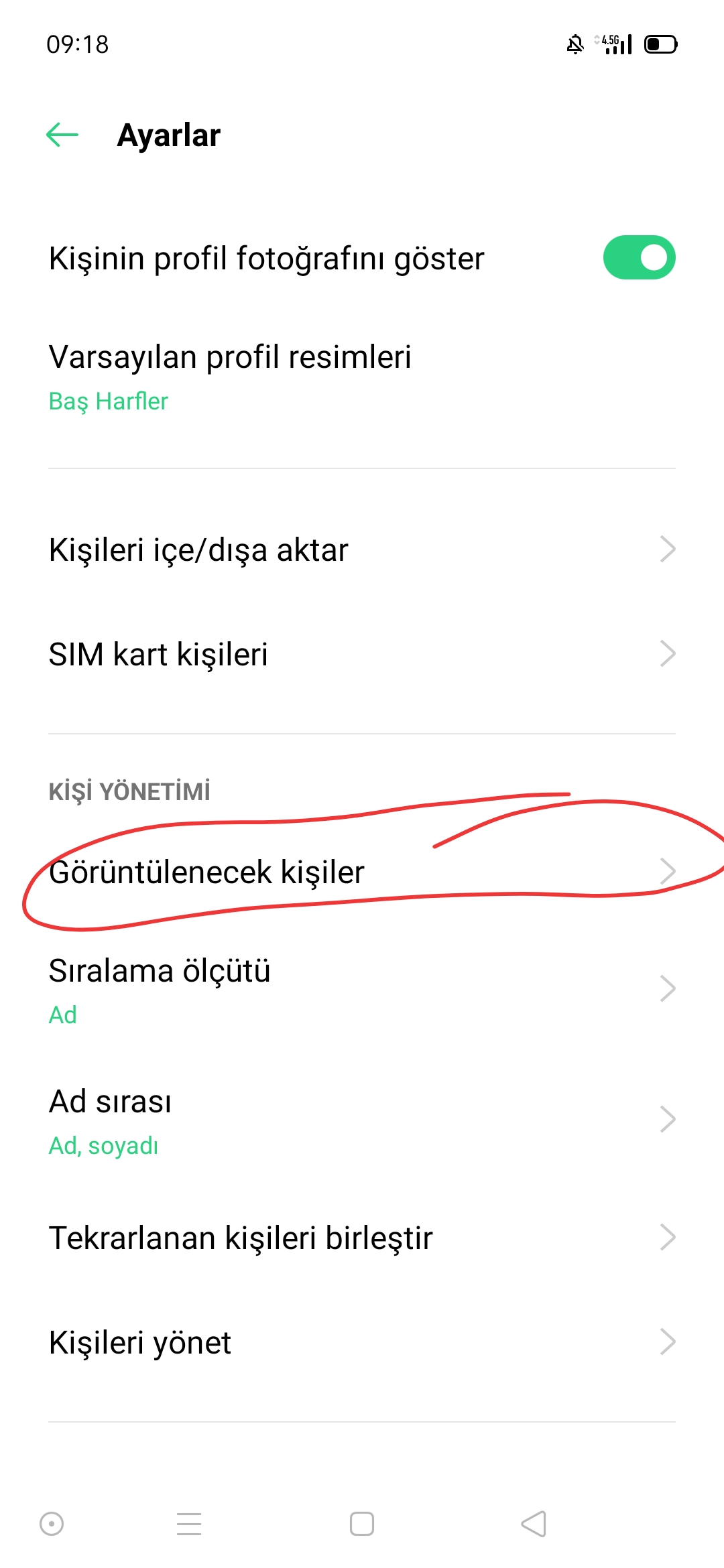Tap the system back triangle
This screenshot has height=1568, width=724.
[x=534, y=1524]
